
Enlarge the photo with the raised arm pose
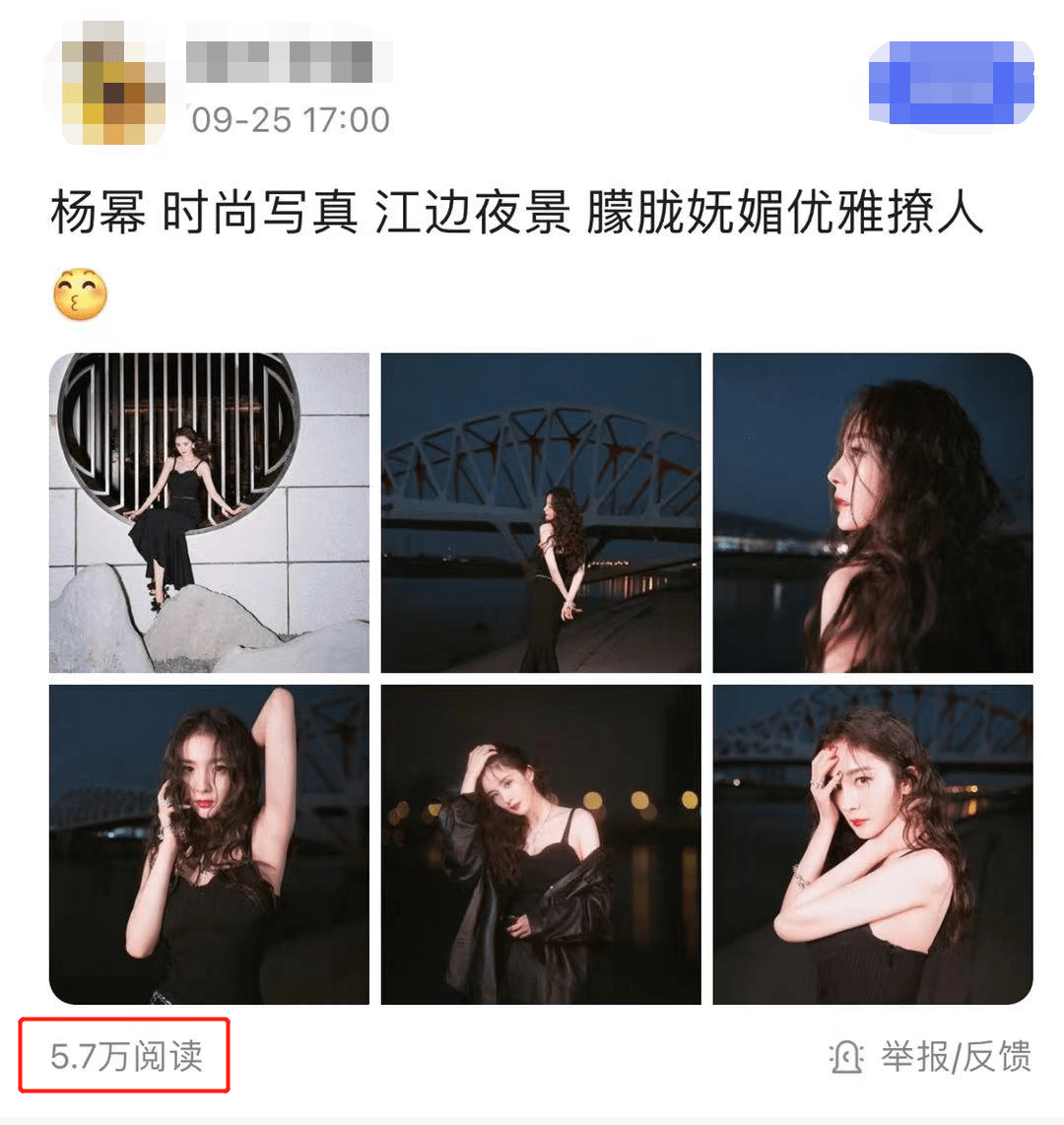pyautogui.click(x=209, y=844)
